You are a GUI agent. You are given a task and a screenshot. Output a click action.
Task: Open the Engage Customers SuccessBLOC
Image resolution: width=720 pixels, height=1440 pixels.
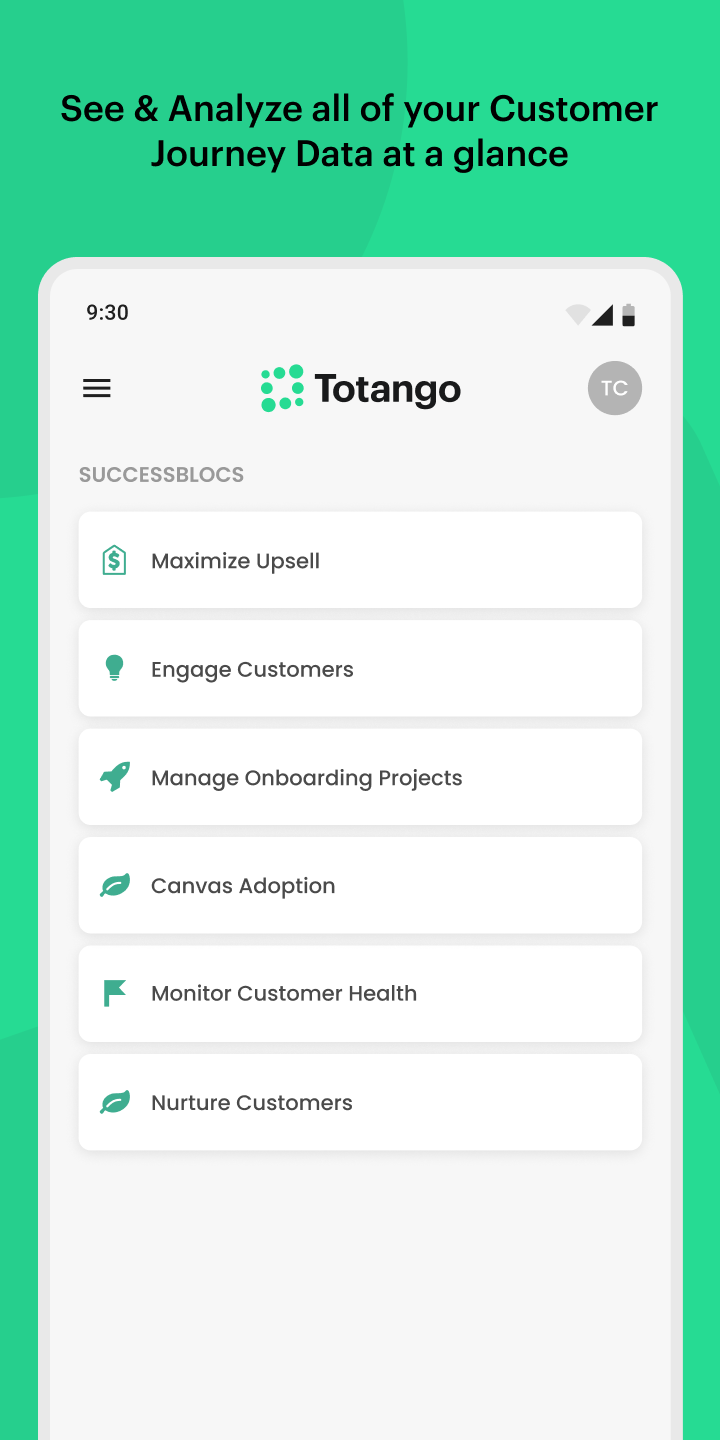(x=360, y=668)
